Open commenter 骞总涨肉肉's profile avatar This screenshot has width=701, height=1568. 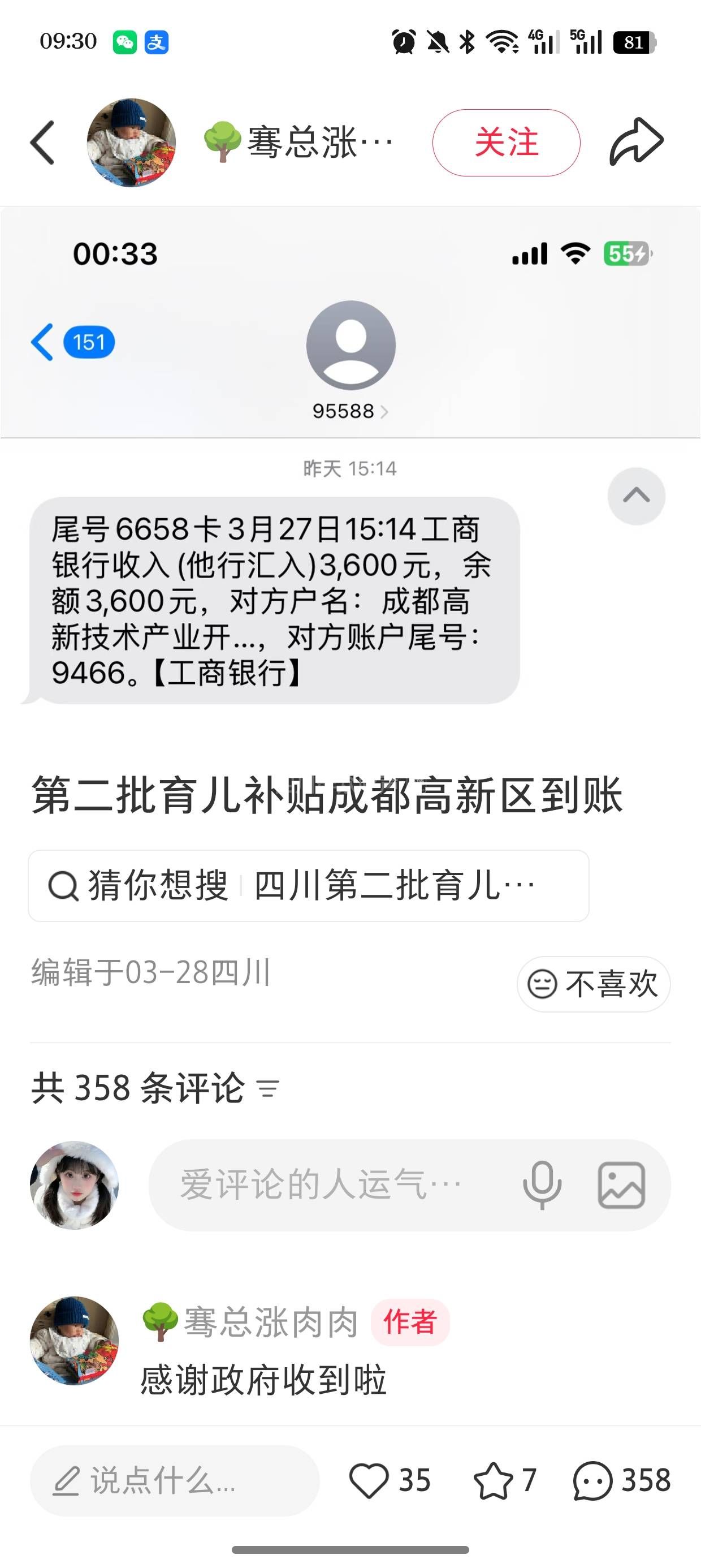tap(74, 1341)
